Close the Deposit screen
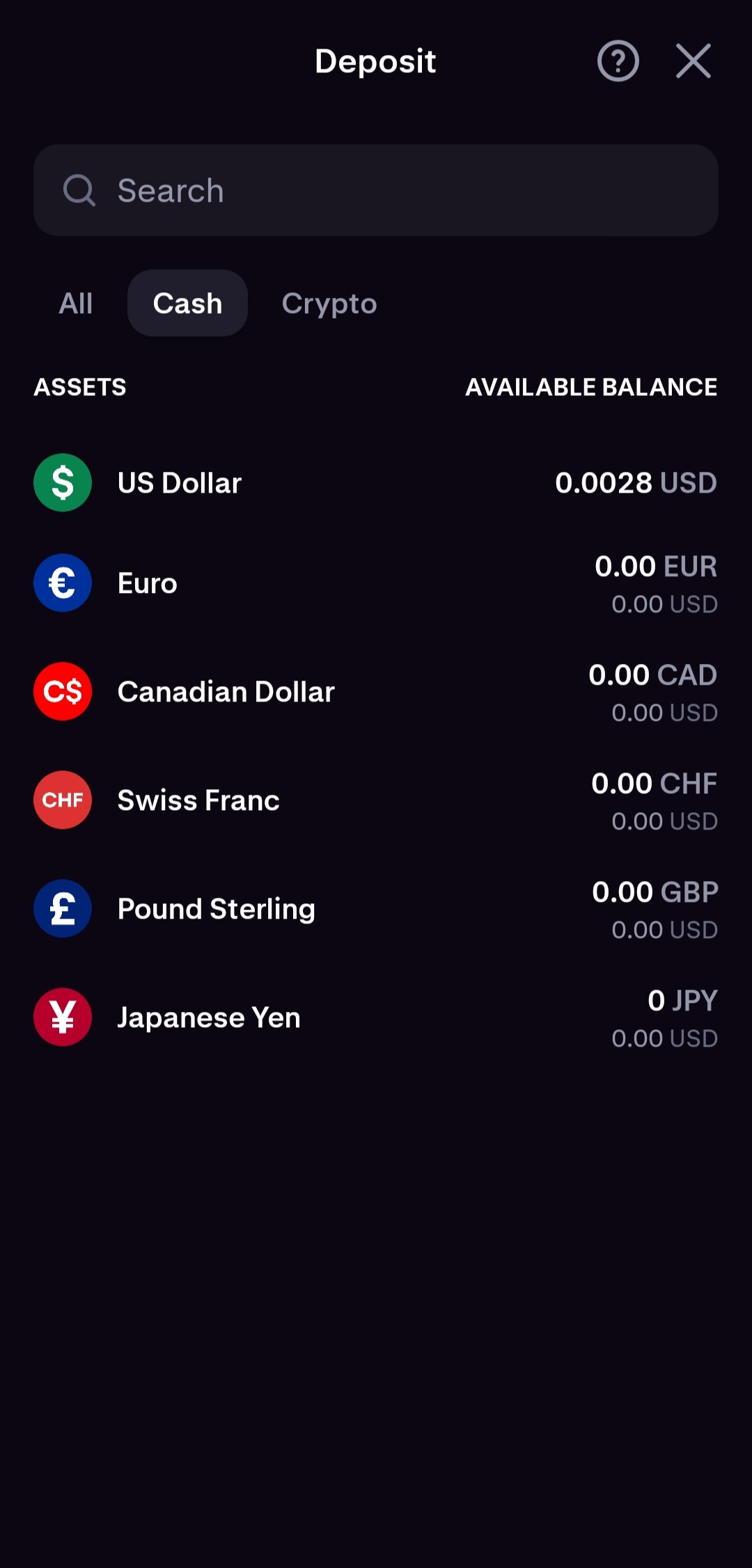 [693, 61]
